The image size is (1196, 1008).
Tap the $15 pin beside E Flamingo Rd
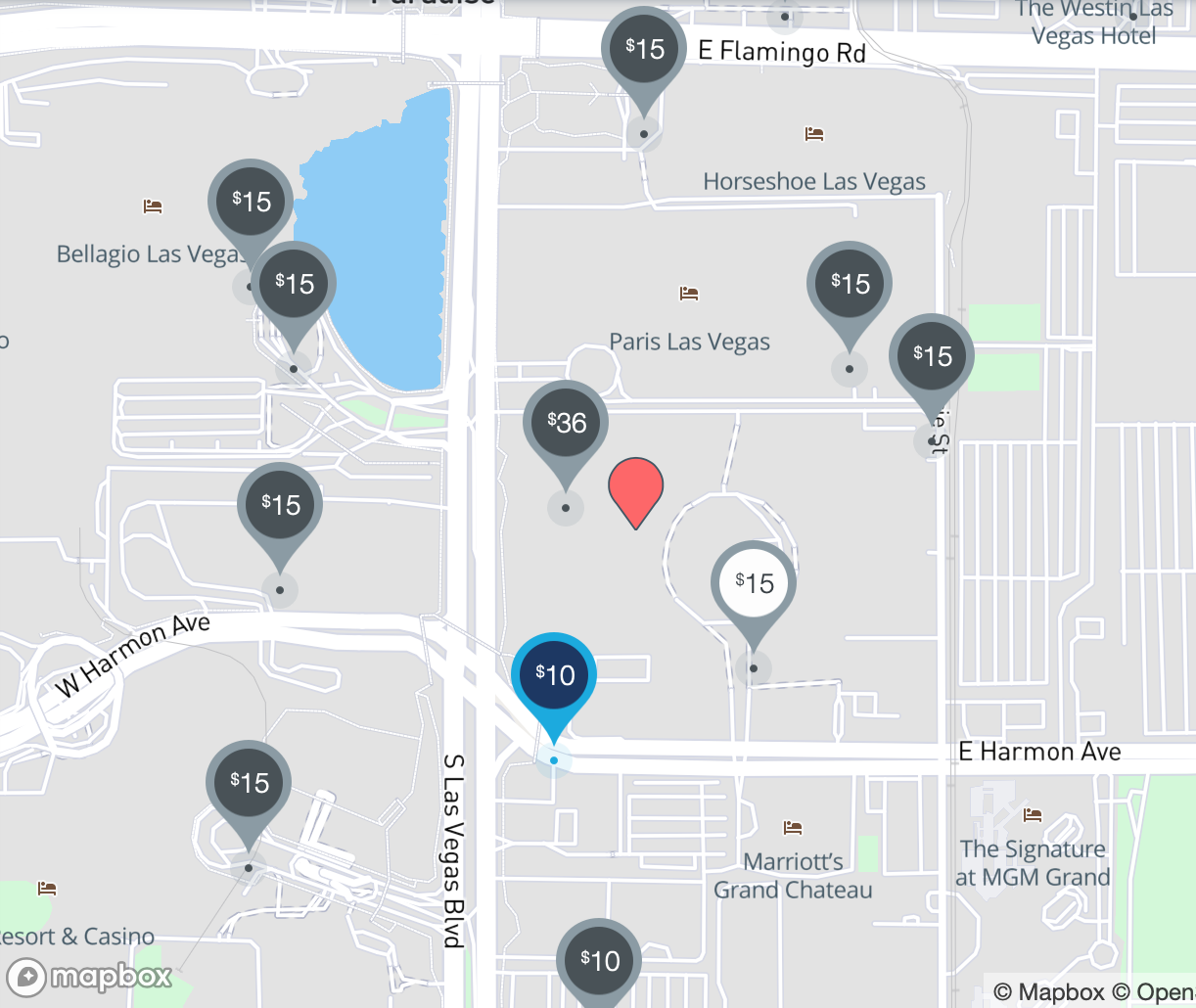(644, 49)
